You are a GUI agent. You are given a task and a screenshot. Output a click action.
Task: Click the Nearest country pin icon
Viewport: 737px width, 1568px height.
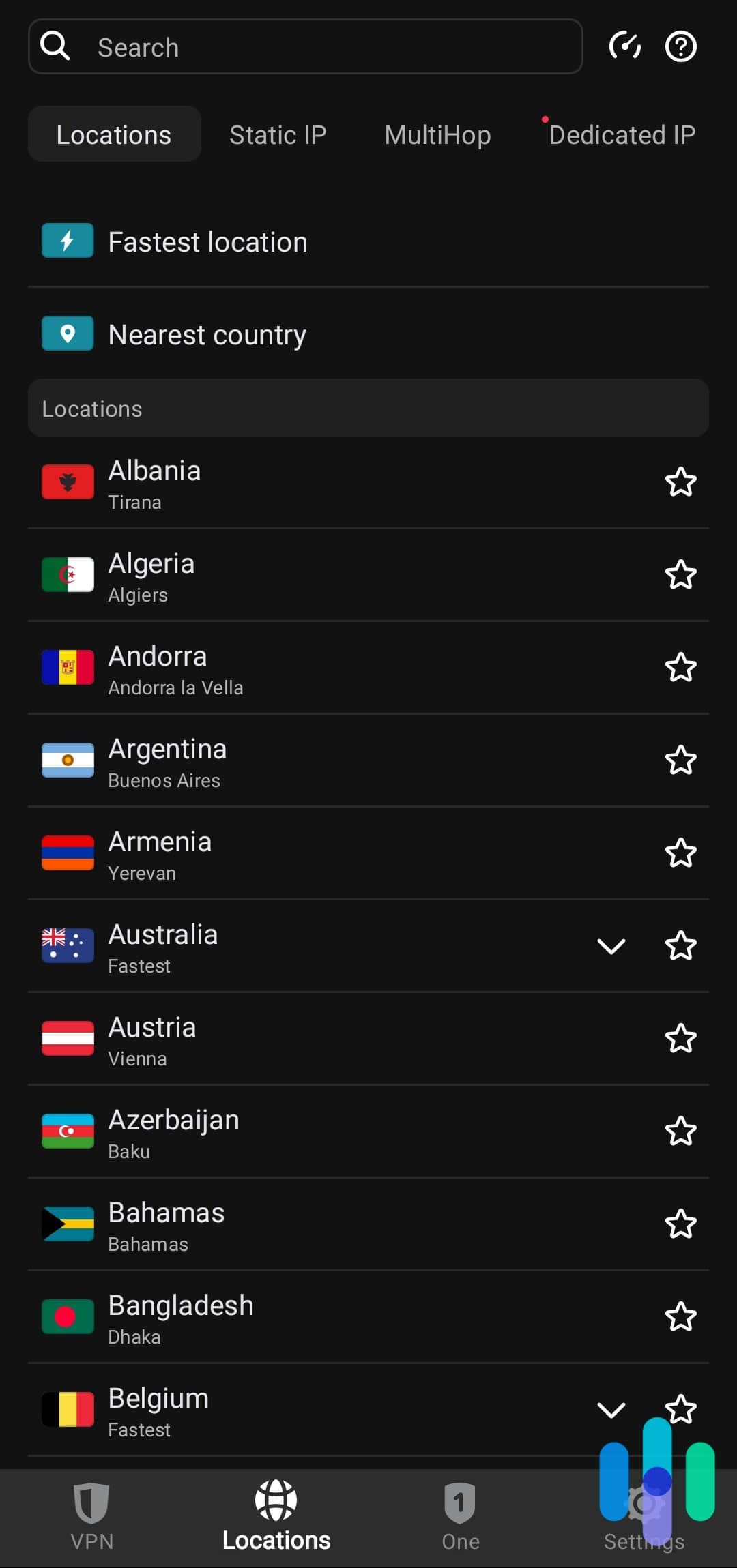[67, 334]
